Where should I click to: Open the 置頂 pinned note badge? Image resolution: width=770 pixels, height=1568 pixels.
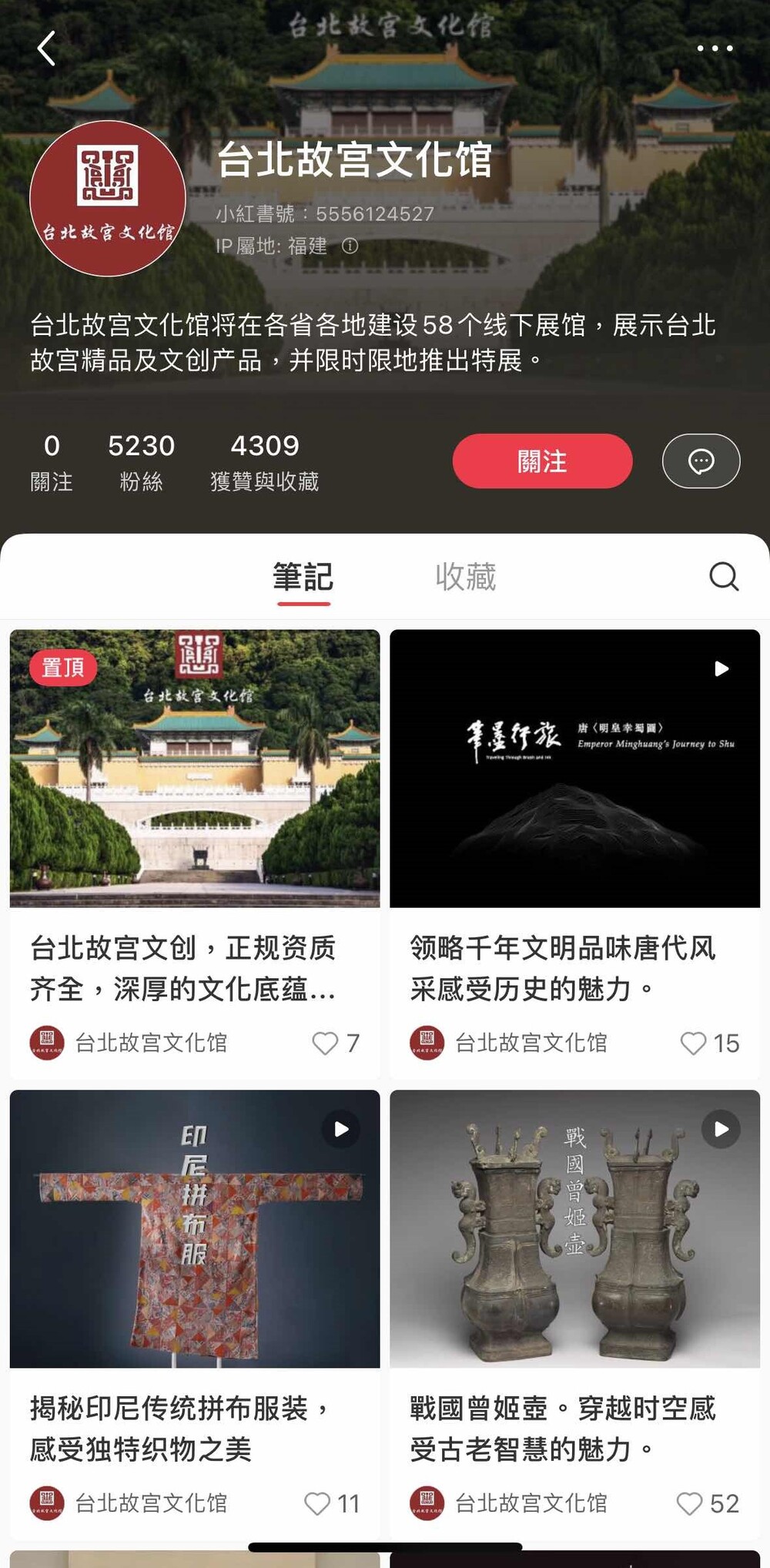[65, 668]
